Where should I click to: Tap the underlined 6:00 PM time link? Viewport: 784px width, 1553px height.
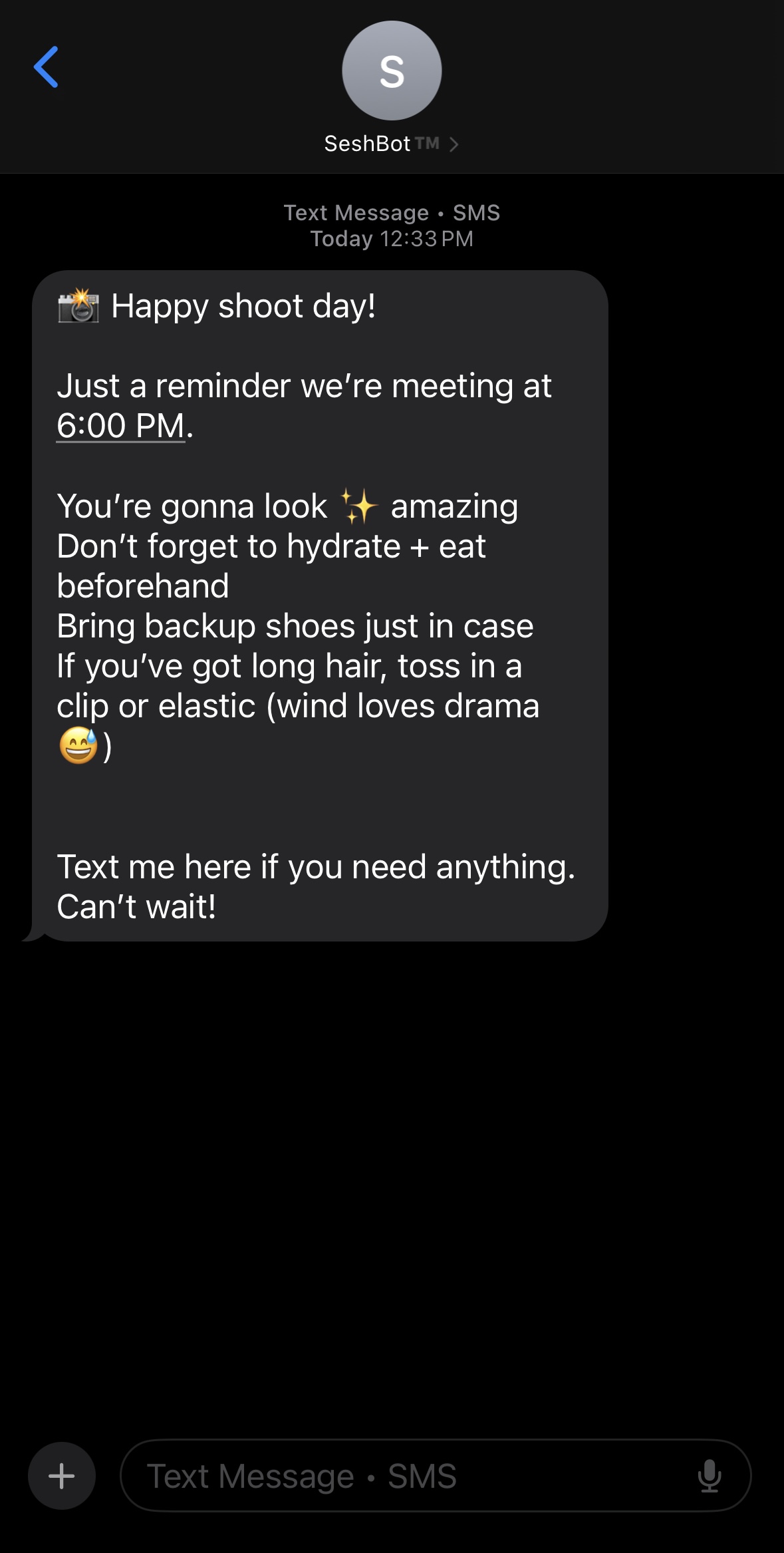[120, 426]
